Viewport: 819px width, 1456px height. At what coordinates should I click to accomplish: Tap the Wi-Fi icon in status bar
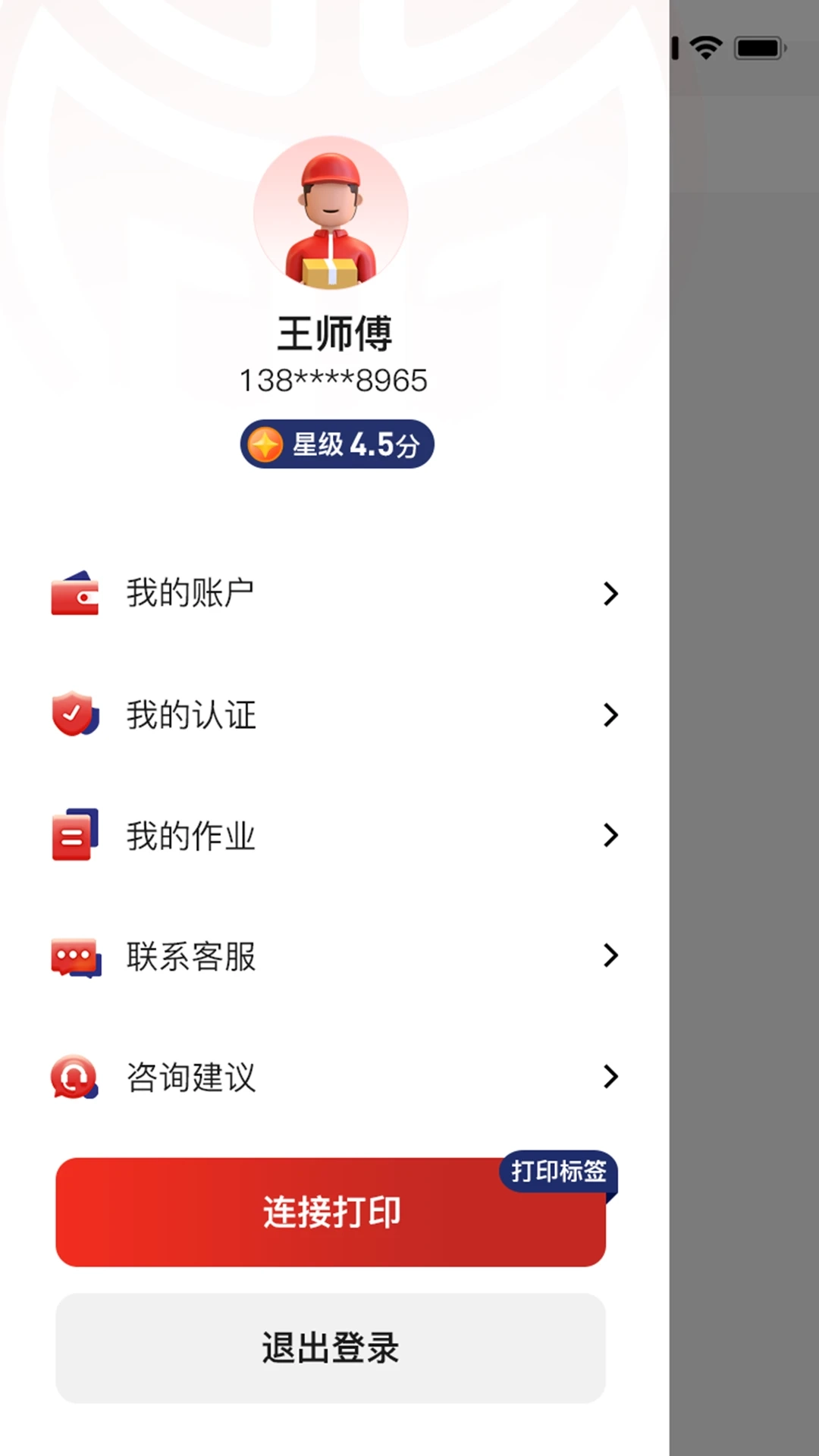705,47
